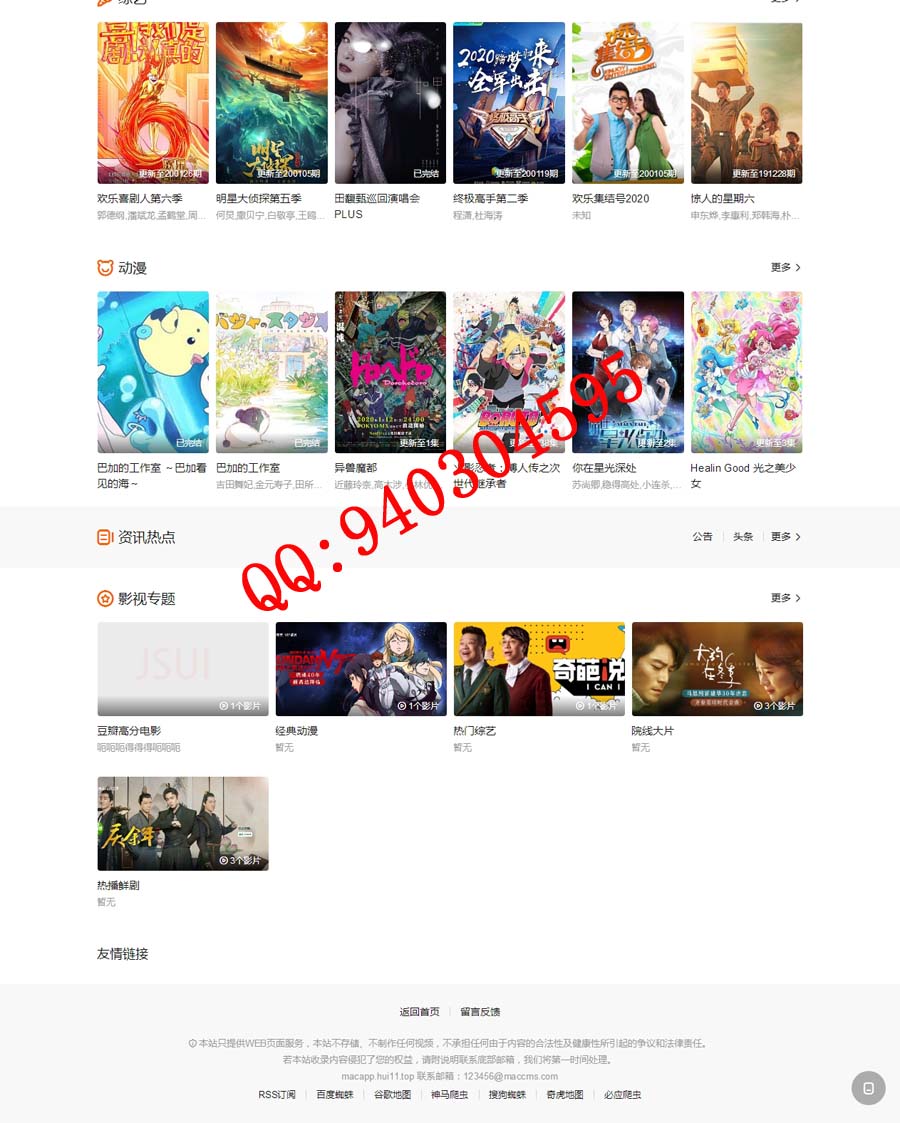Screen dimensions: 900x1123
Task: Open 欢乐集结号2020 show
Action: coord(627,102)
